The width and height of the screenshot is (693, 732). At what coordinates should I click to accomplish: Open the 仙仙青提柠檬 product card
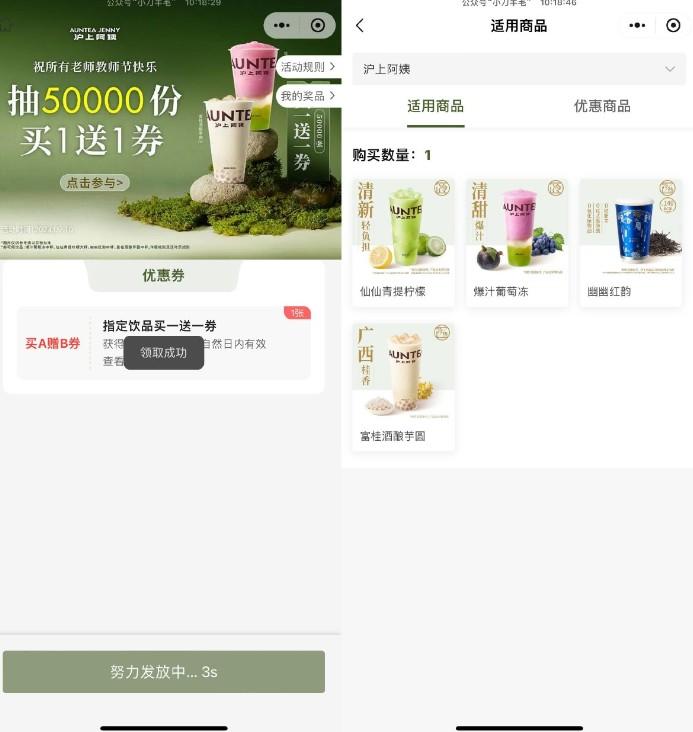click(x=403, y=242)
